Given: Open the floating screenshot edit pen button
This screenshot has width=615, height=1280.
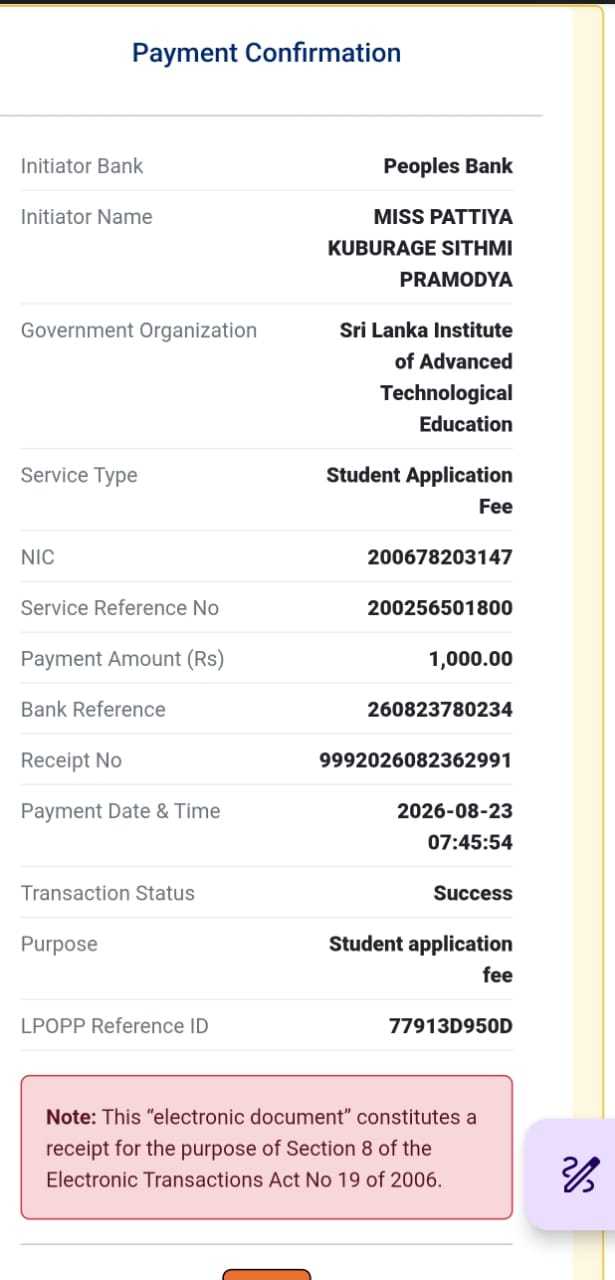Looking at the screenshot, I should [x=579, y=1174].
